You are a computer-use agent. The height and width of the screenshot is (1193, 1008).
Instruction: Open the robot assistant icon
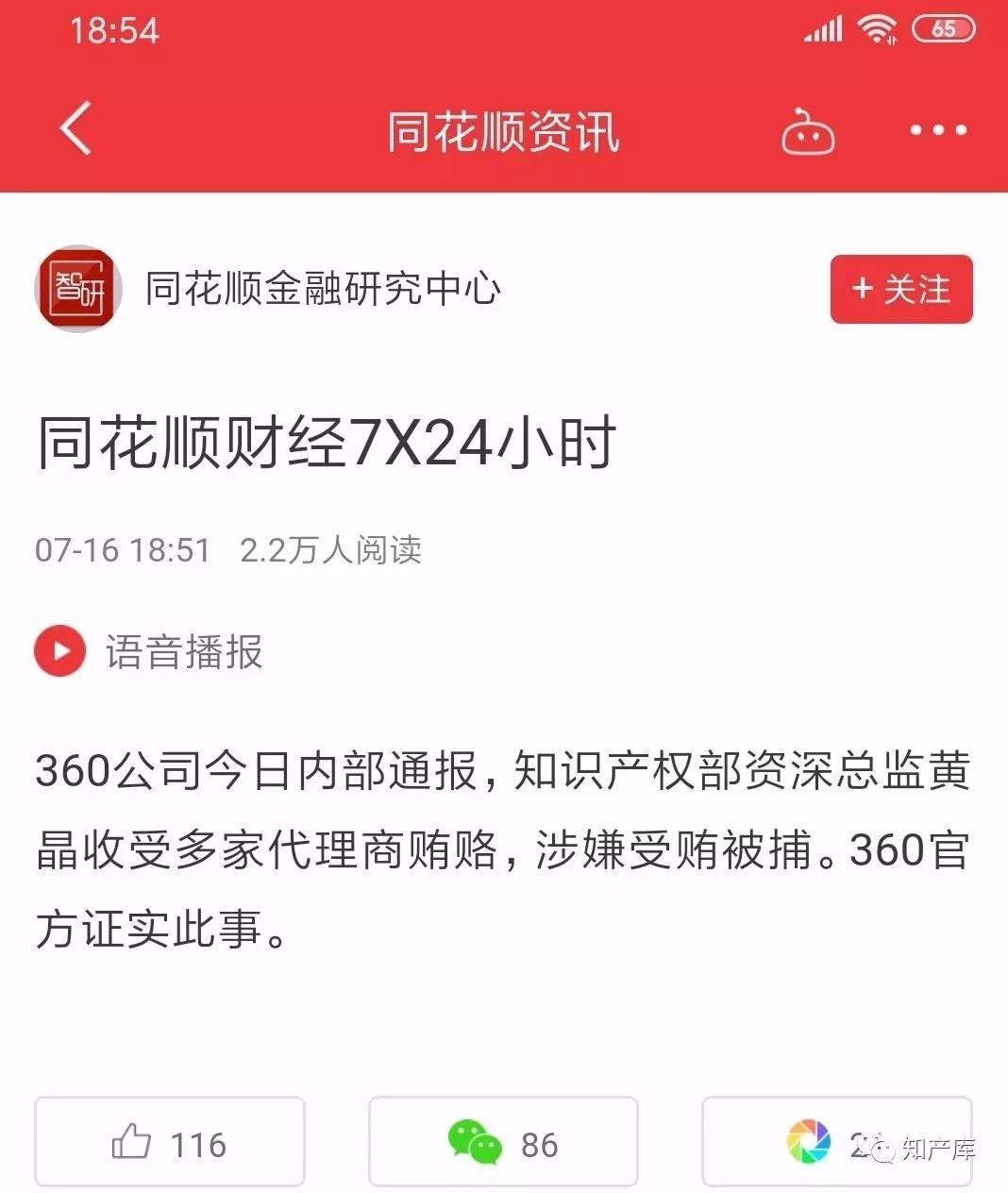pos(808,132)
